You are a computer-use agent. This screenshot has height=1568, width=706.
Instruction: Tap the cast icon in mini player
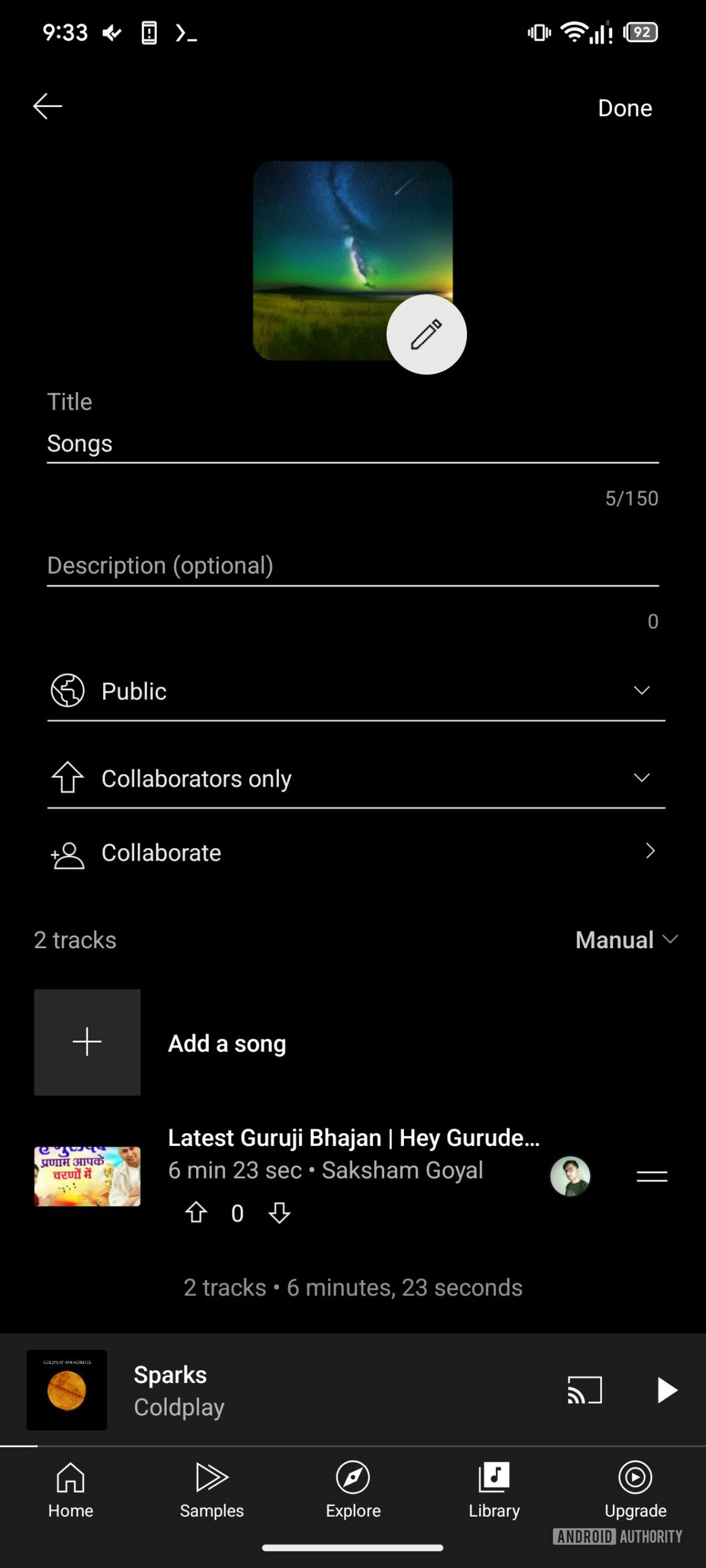[x=585, y=1390]
